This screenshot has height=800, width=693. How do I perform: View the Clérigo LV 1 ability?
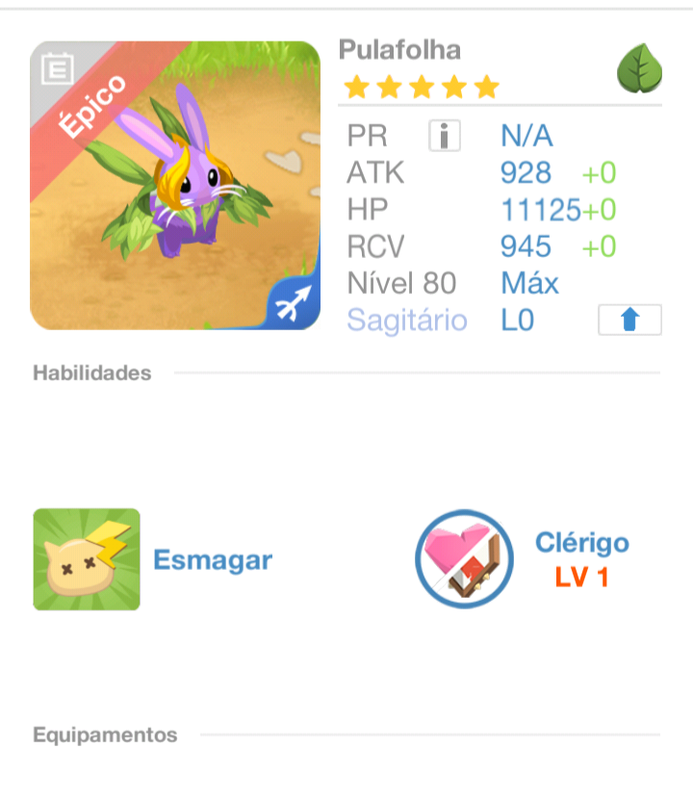coord(464,559)
